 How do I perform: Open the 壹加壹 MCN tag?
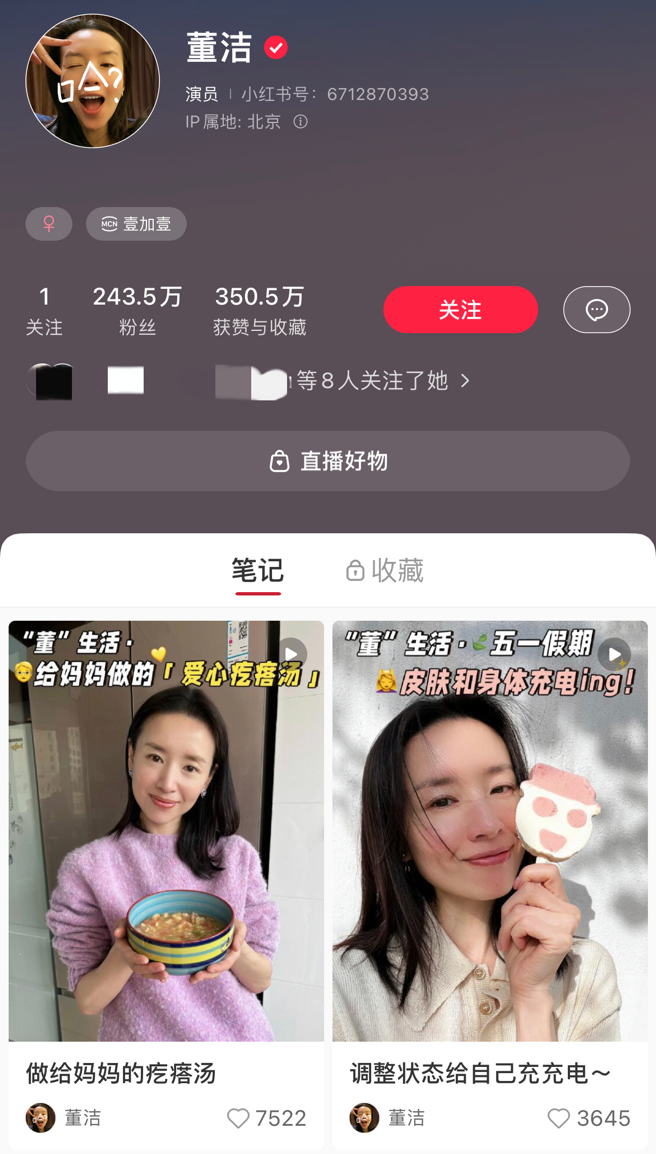136,224
